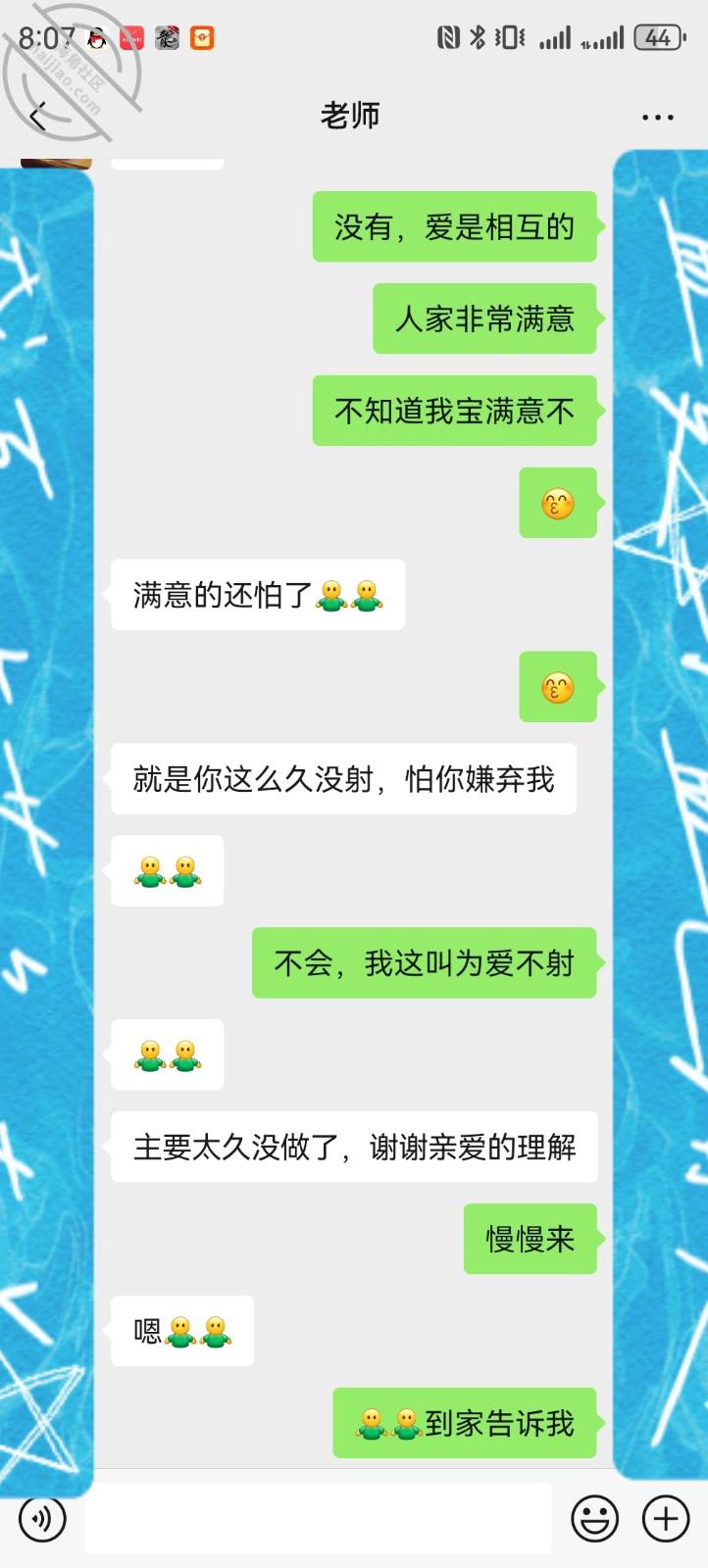Tap the kissing face emoji sticker message
This screenshot has width=708, height=1568.
pyautogui.click(x=557, y=505)
